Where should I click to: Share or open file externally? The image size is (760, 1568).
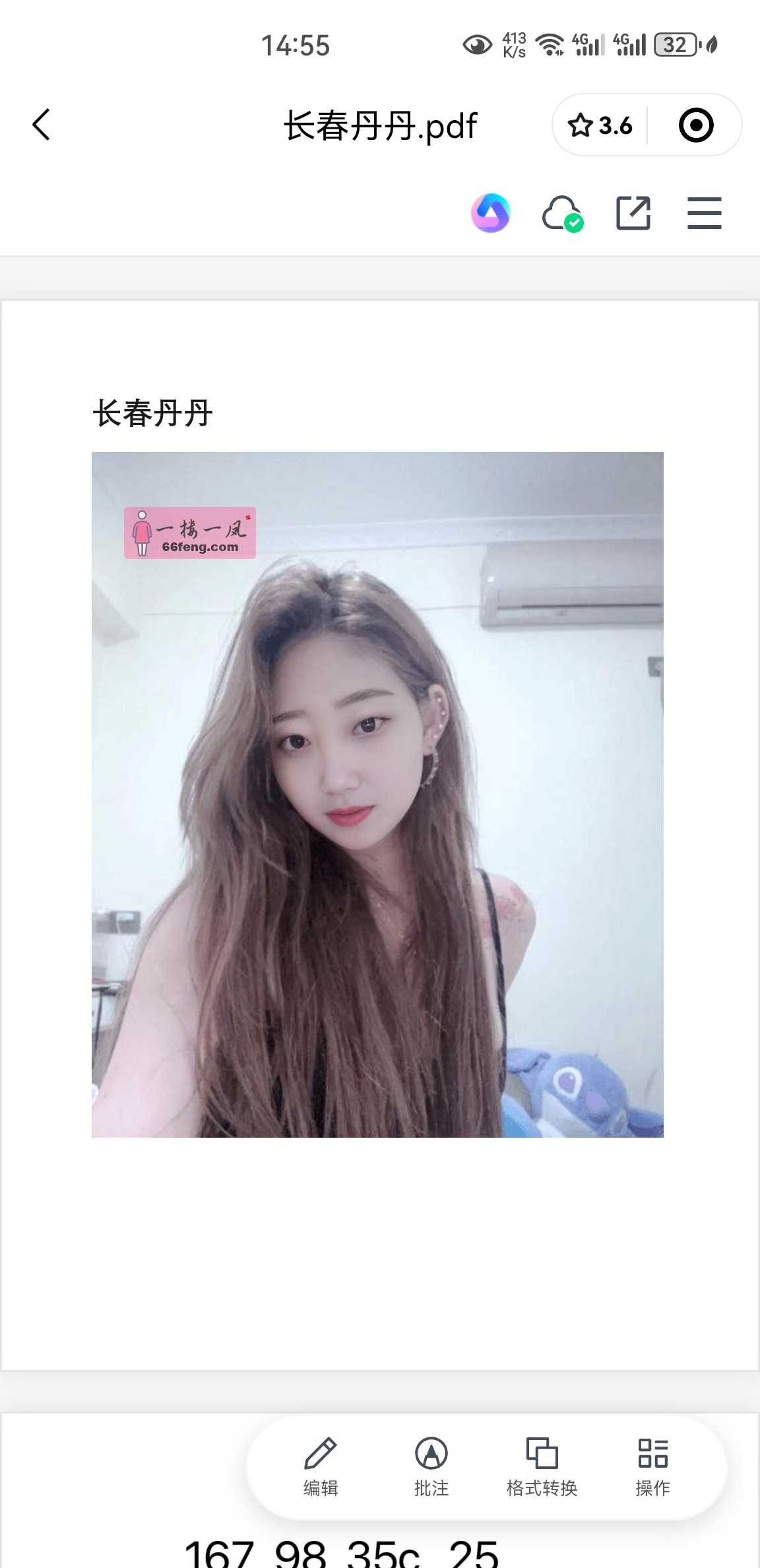click(633, 213)
